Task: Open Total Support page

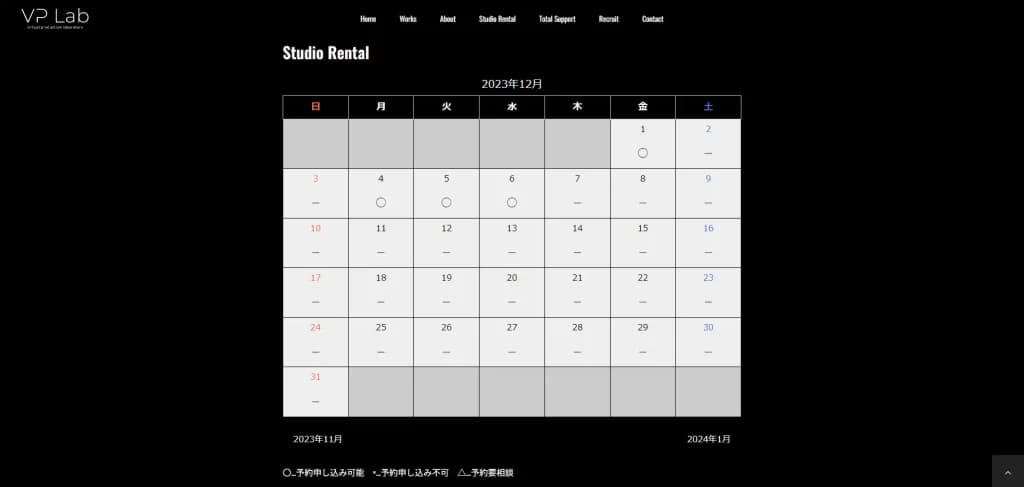Action: tap(557, 19)
